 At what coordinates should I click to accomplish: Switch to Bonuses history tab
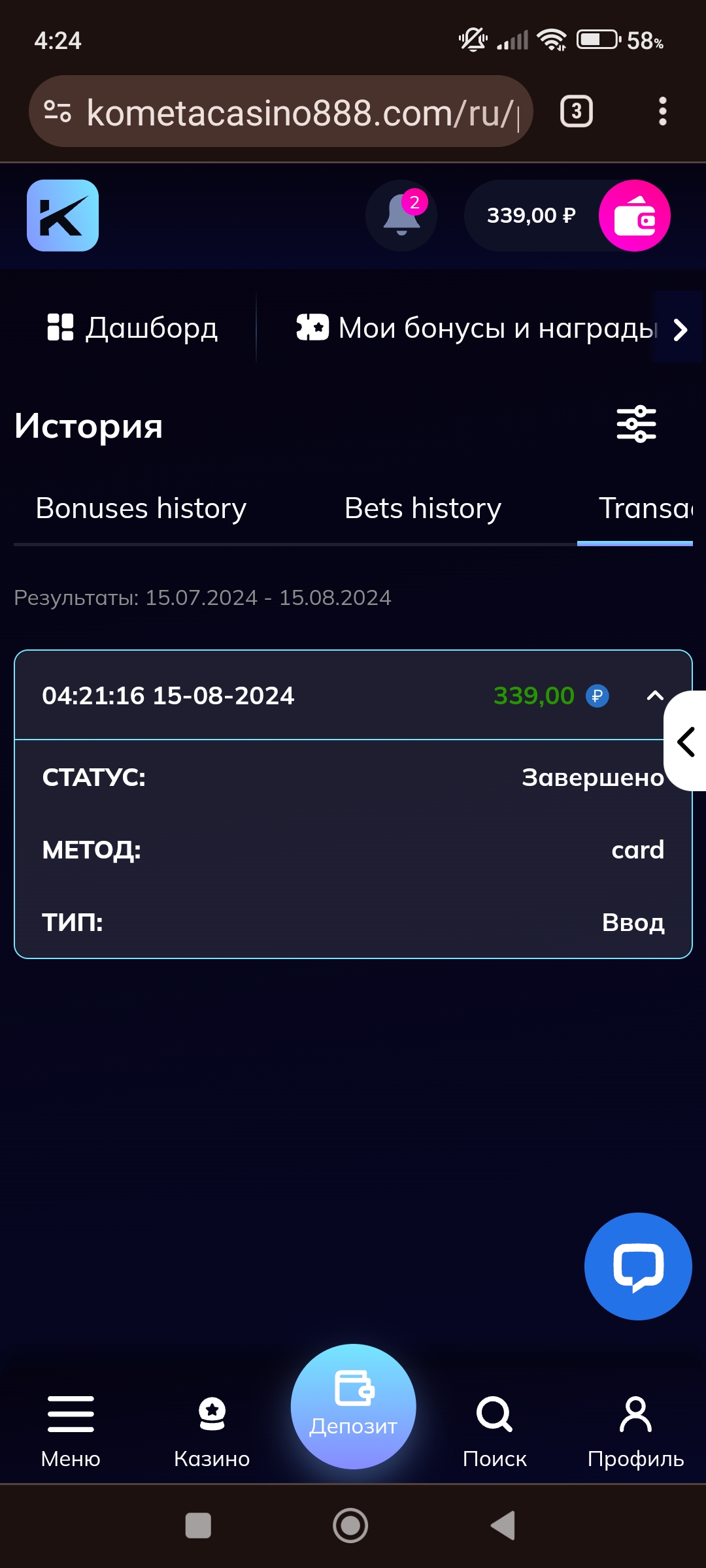(x=141, y=508)
